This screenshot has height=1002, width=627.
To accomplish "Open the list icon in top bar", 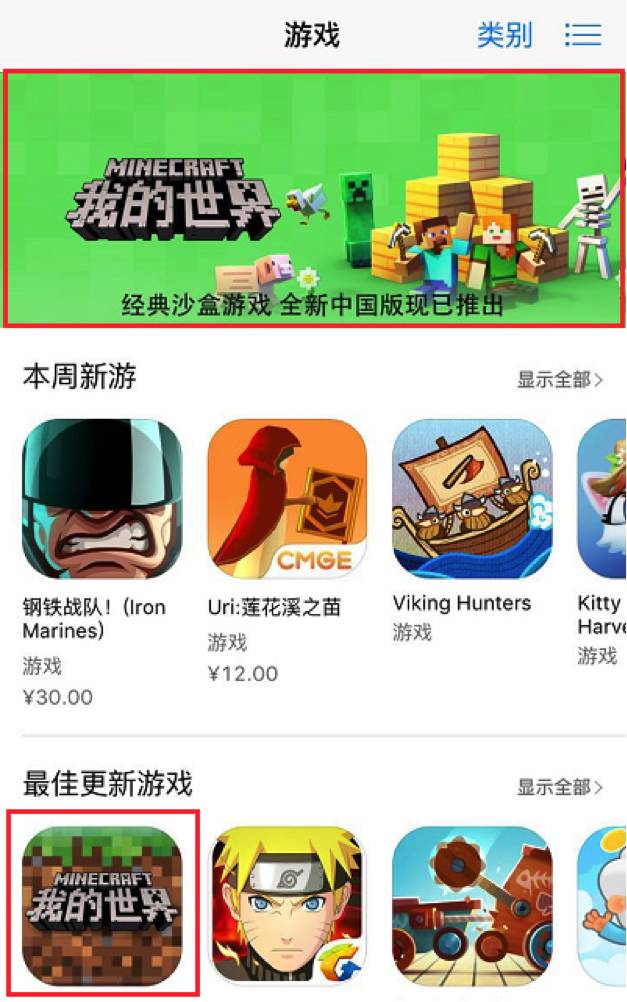I will click(583, 36).
